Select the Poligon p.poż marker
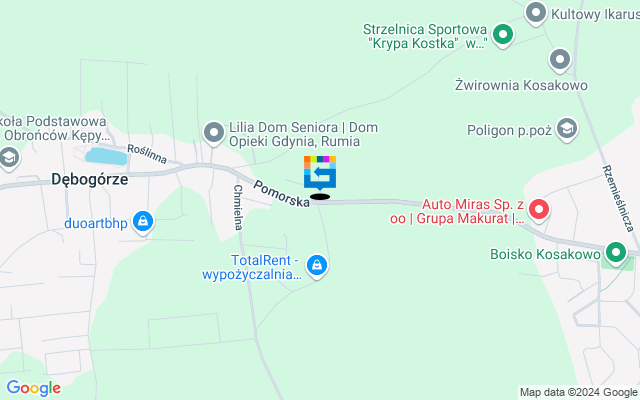The image size is (640, 400). pyautogui.click(x=568, y=128)
